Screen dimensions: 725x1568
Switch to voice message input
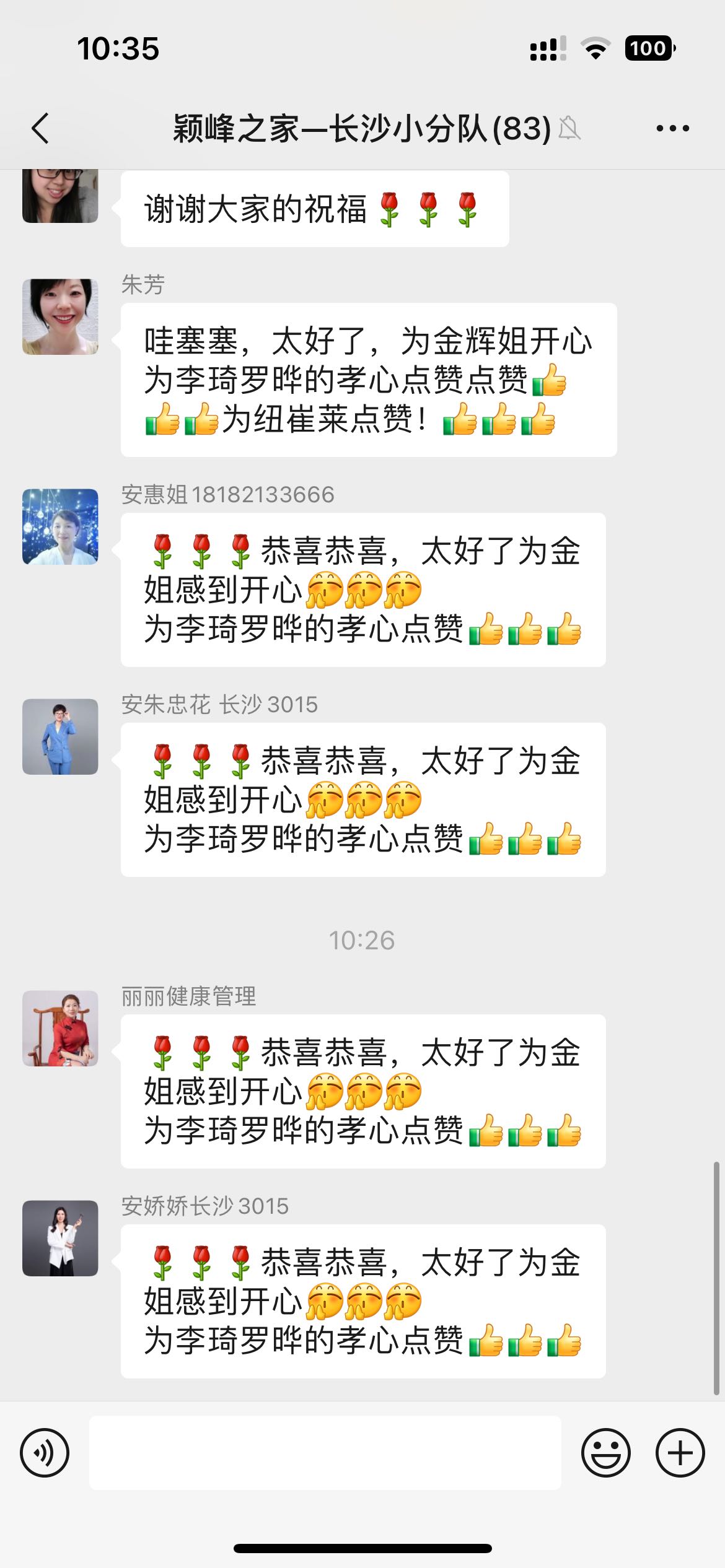tap(45, 1452)
